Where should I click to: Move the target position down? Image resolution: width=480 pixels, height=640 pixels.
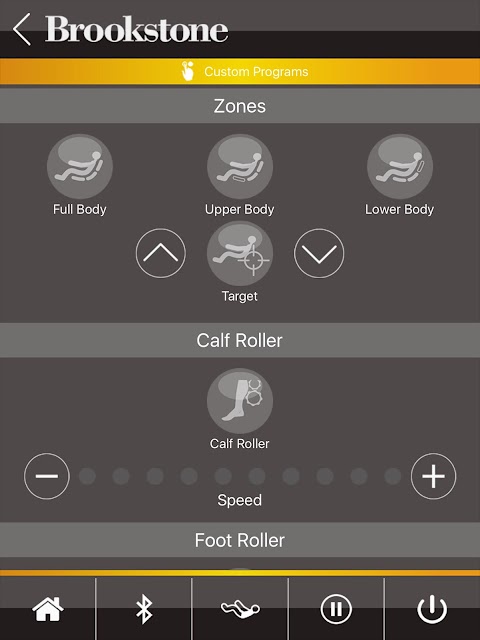pyautogui.click(x=319, y=253)
